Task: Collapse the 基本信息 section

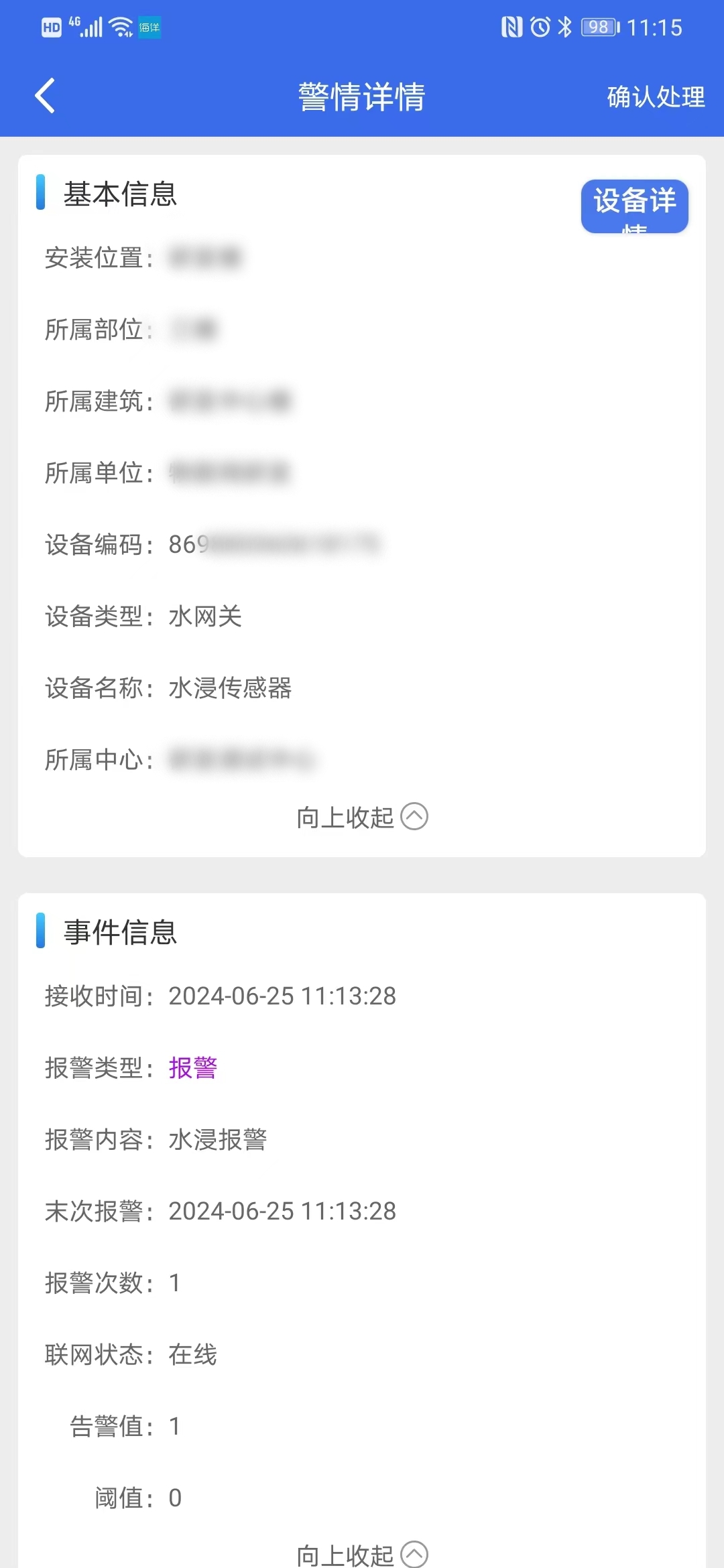Action: point(362,817)
